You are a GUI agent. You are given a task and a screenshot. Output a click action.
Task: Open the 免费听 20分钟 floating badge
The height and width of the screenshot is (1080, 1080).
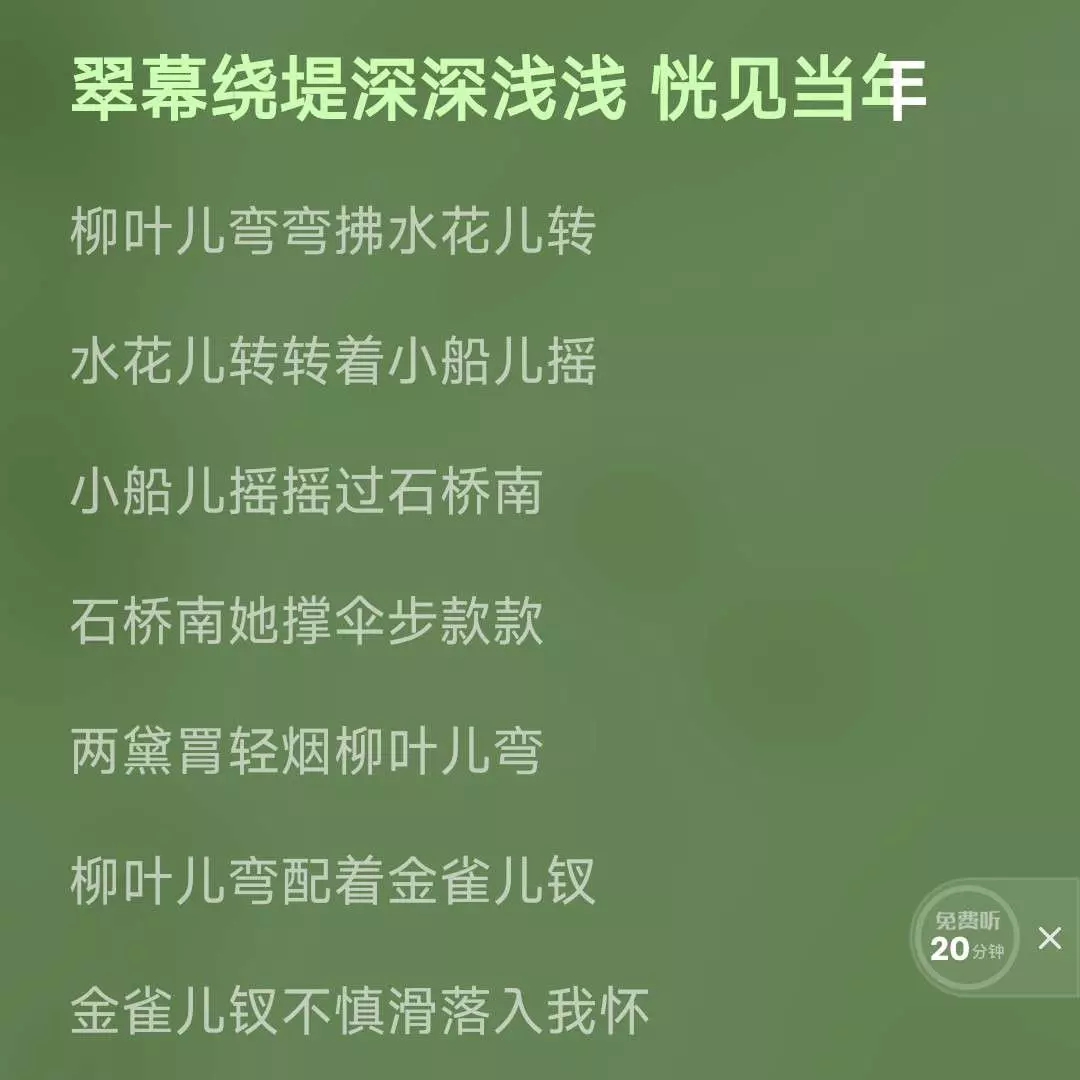coord(966,938)
